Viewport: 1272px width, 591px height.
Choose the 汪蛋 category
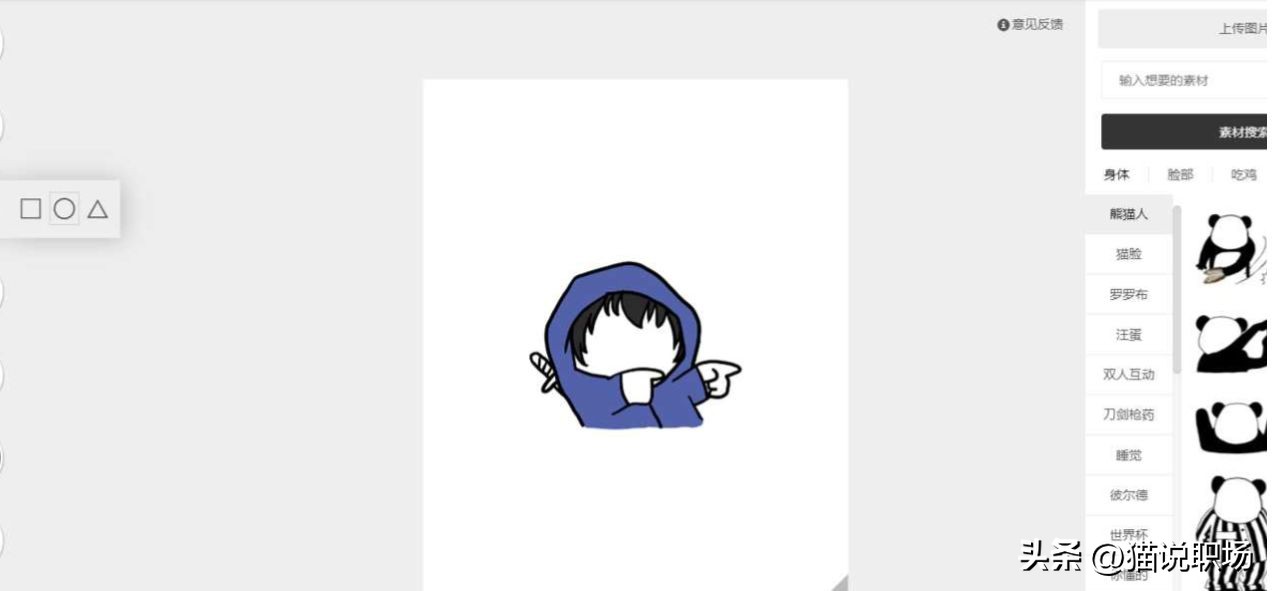pos(1128,334)
